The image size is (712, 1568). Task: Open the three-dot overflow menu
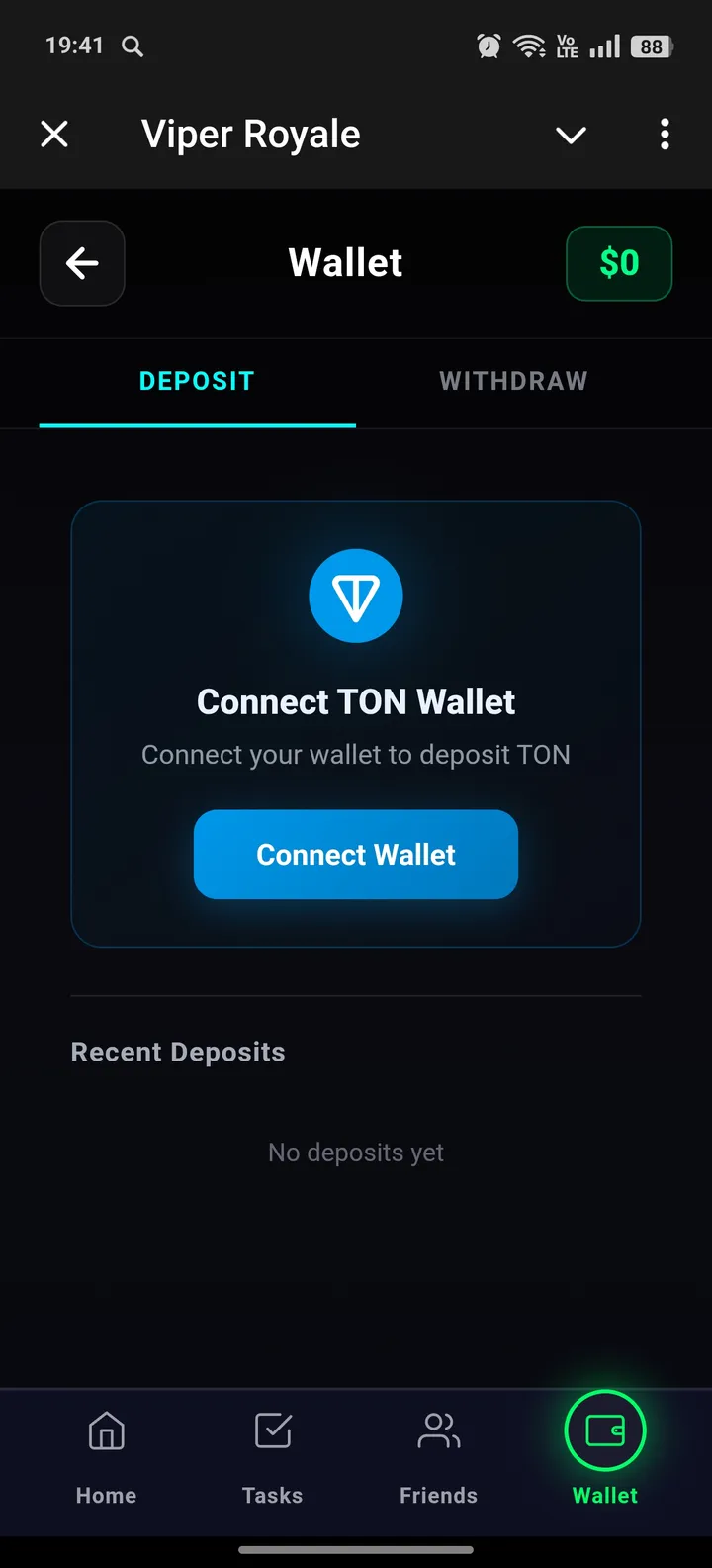[665, 134]
